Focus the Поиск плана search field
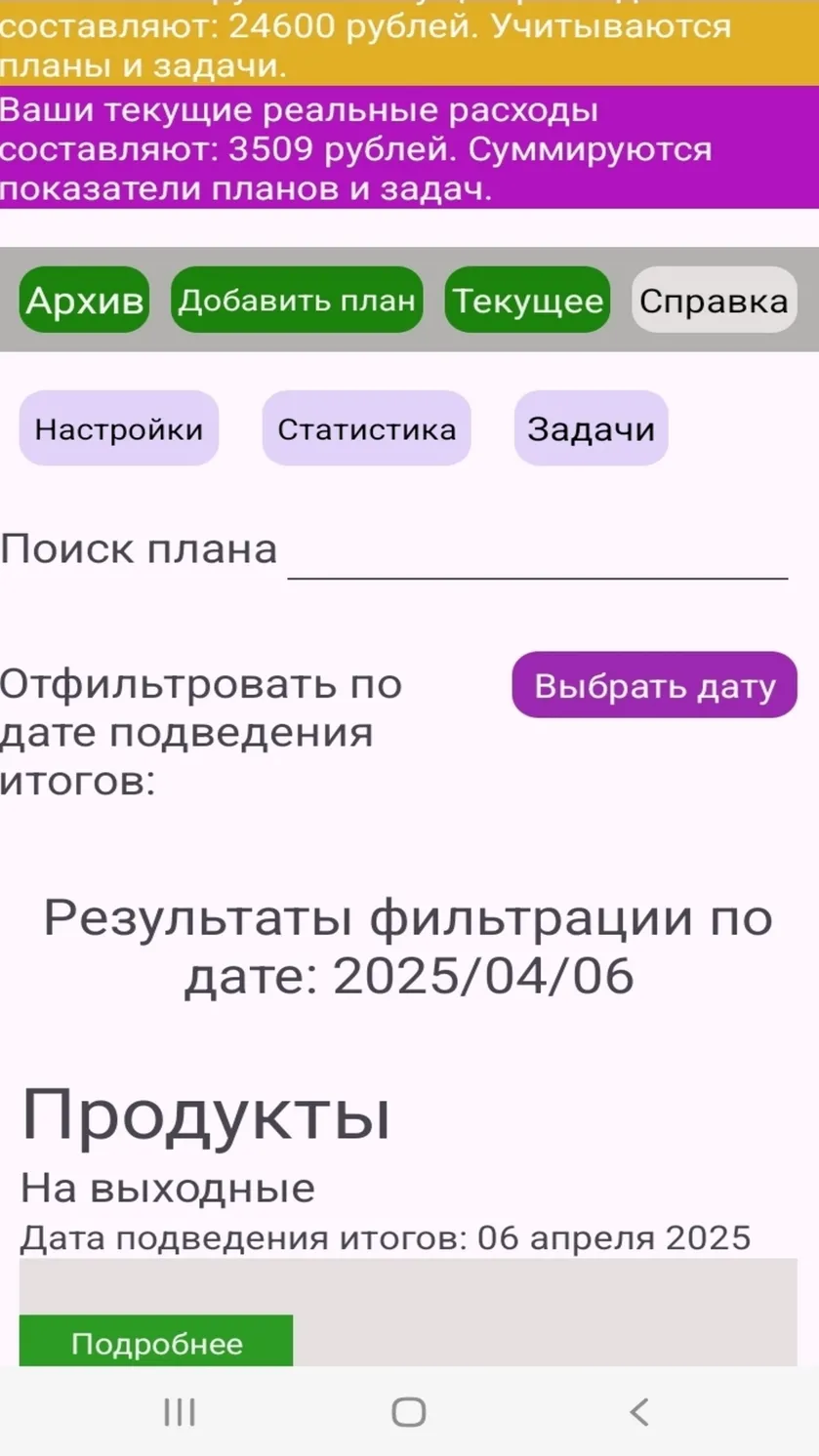This screenshot has width=819, height=1456. [537, 552]
